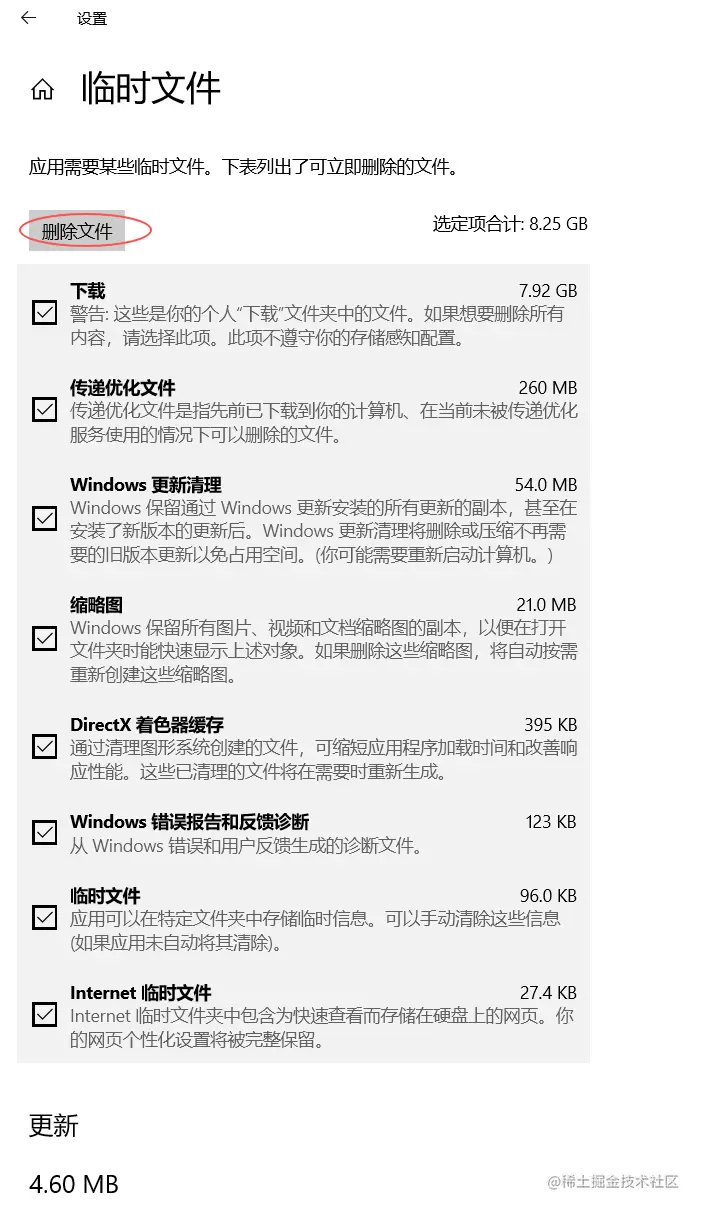Screen dimensions: 702x1213
Task: Tap the 删除文件 button
Action: [77, 231]
